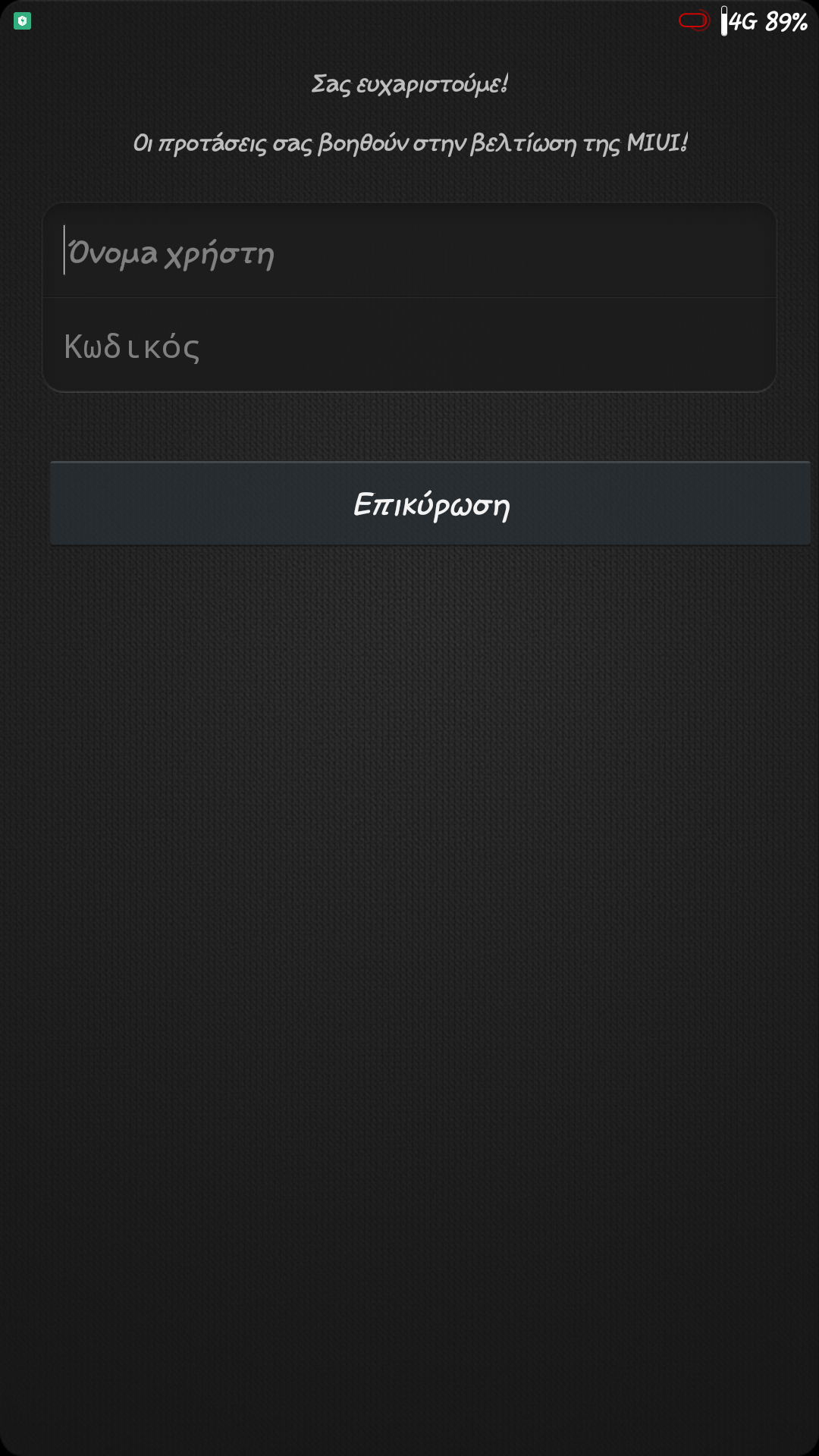Focus the Κωδικός password field
Viewport: 819px width, 1456px height.
[x=409, y=345]
